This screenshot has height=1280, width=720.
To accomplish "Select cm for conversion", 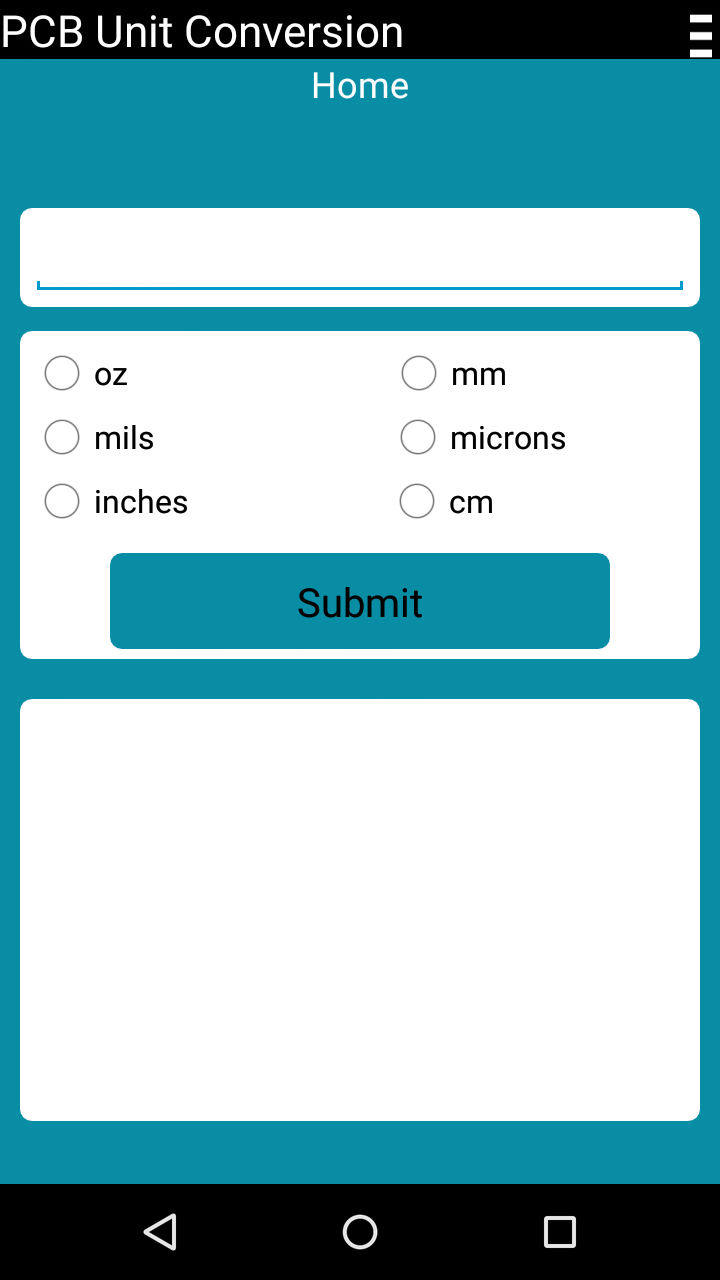I will (416, 501).
